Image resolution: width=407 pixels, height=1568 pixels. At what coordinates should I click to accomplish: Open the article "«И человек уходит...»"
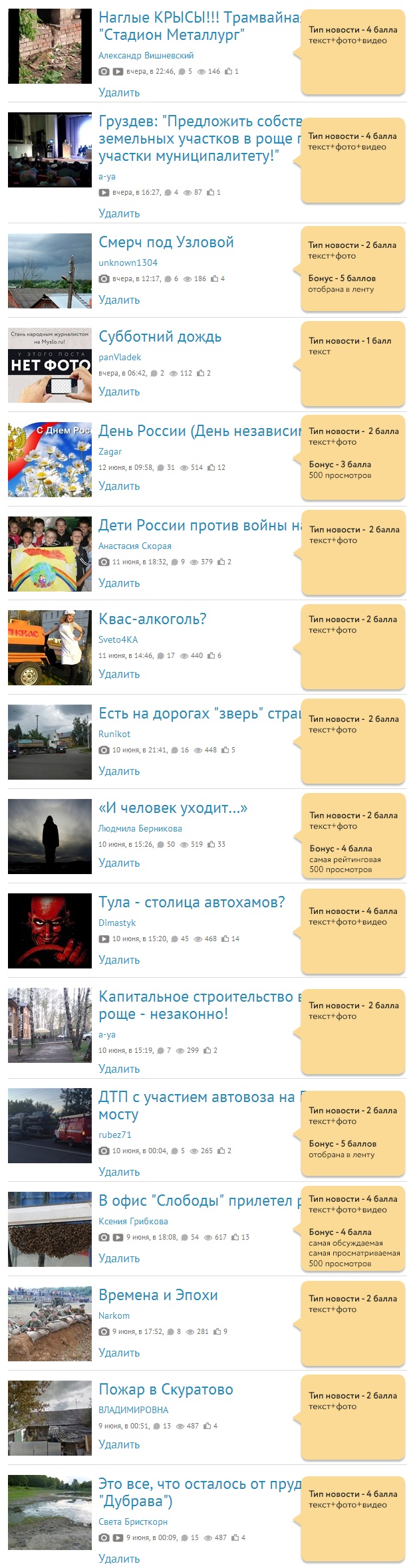coord(173,808)
